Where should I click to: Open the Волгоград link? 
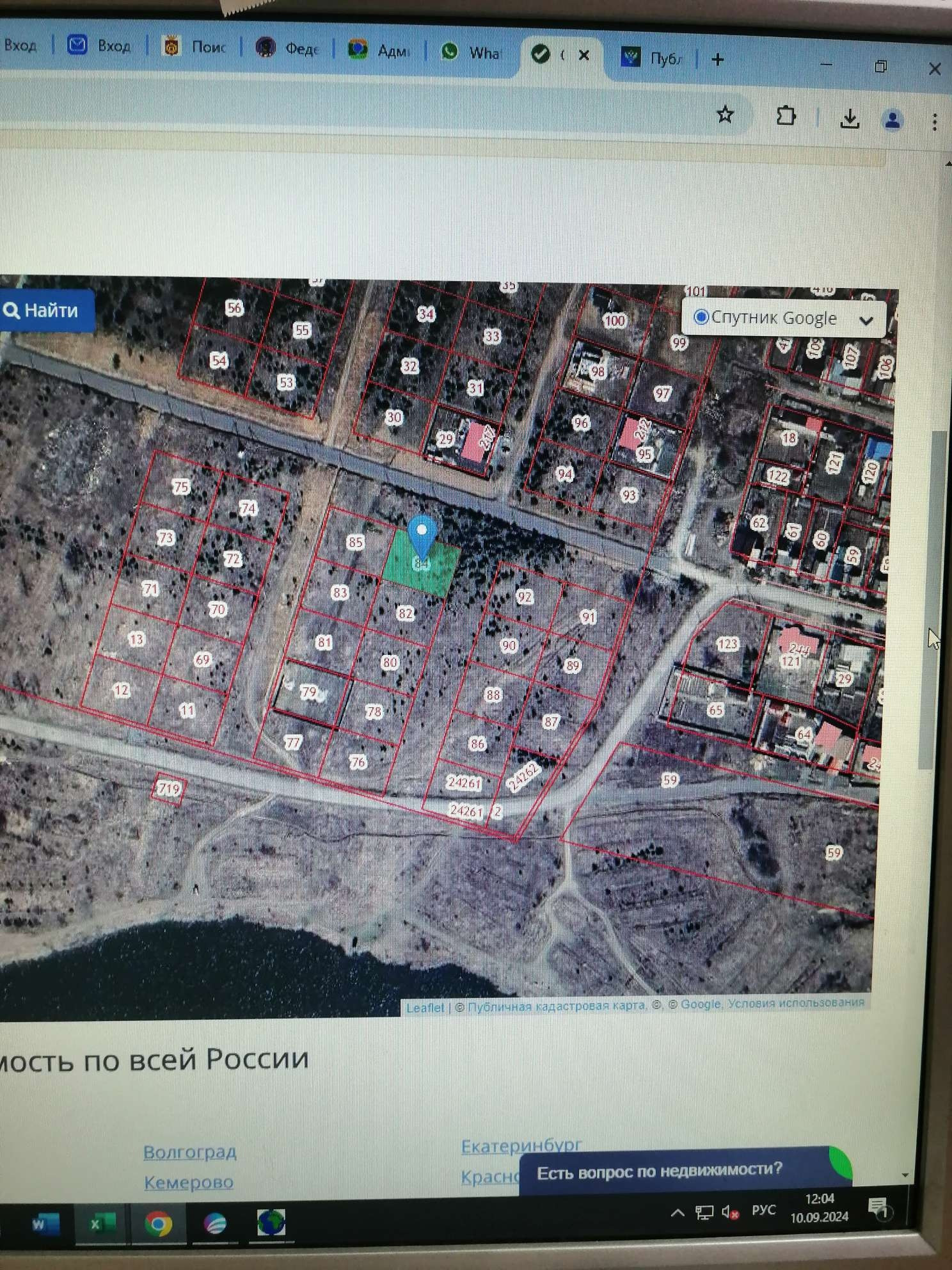click(x=190, y=1152)
